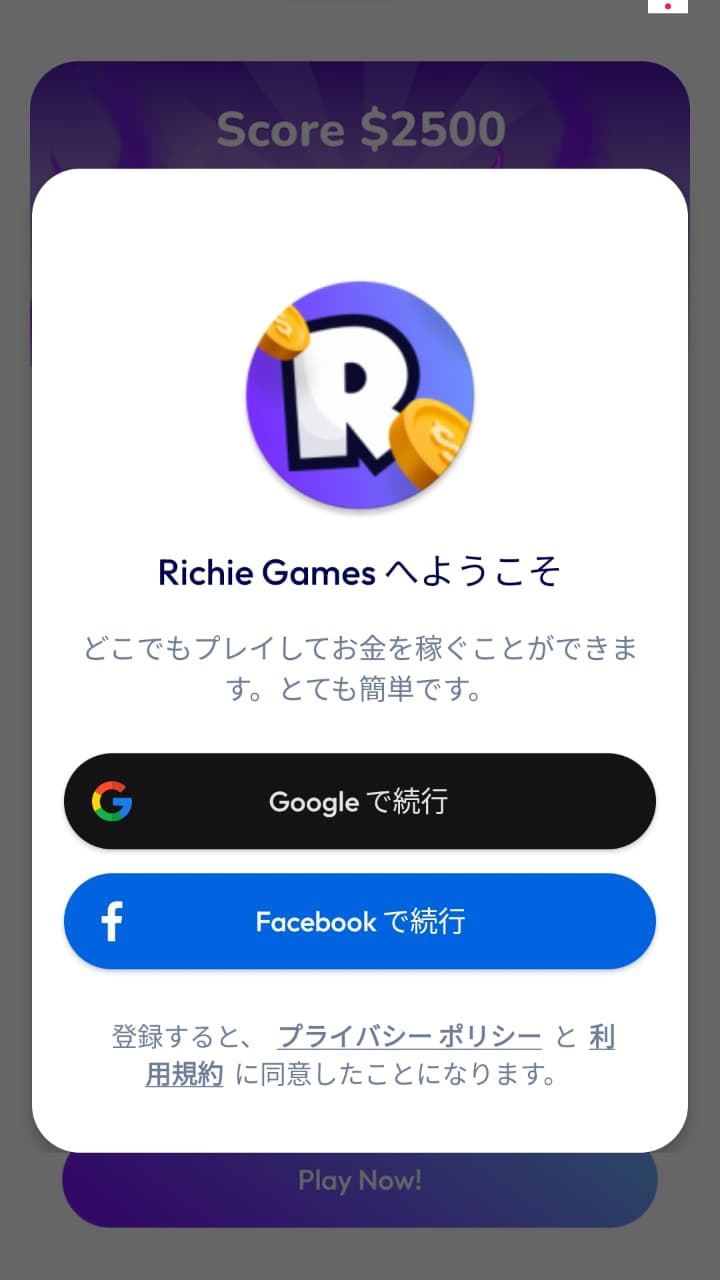This screenshot has width=720, height=1280.
Task: Click the black Google sign-in bar
Action: (x=360, y=800)
